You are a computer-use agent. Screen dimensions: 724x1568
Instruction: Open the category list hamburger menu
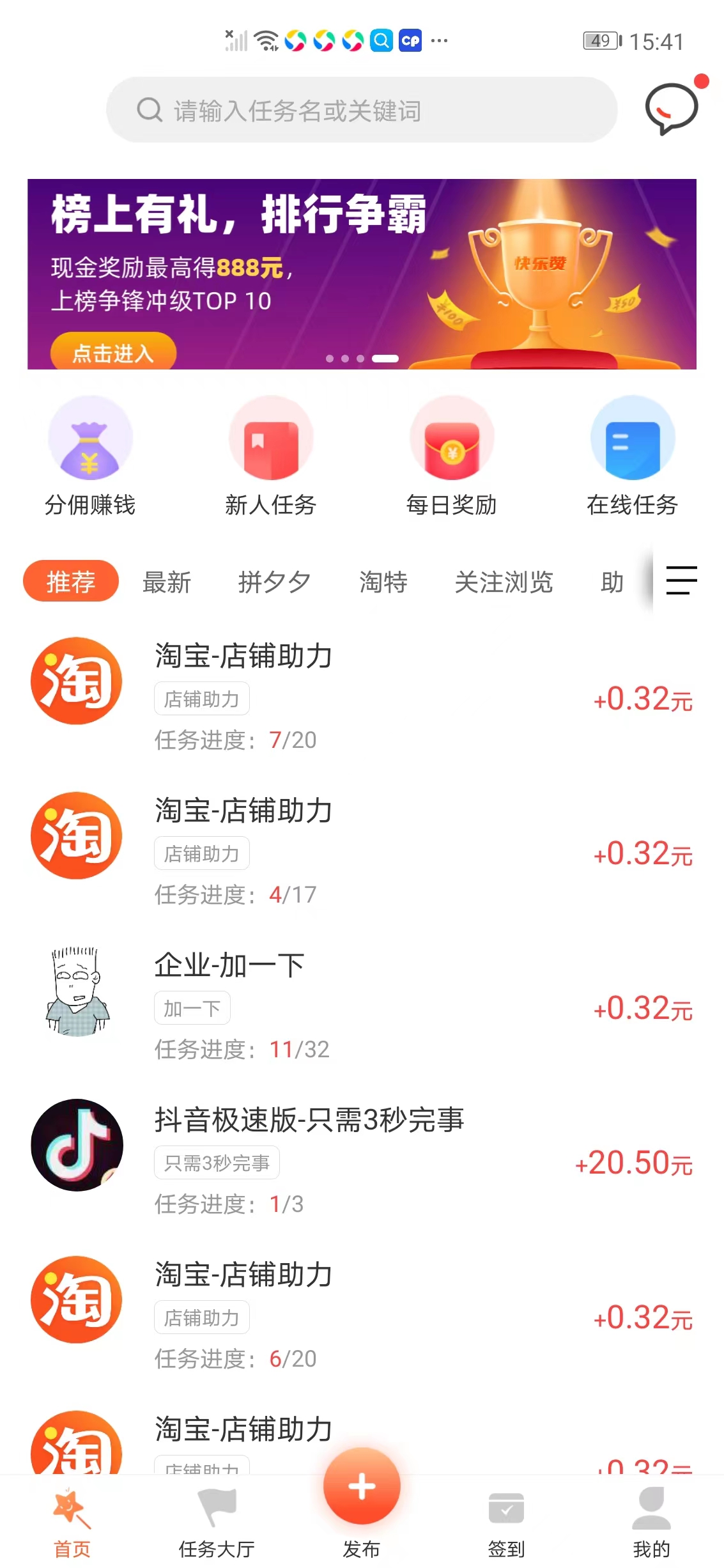coord(681,582)
